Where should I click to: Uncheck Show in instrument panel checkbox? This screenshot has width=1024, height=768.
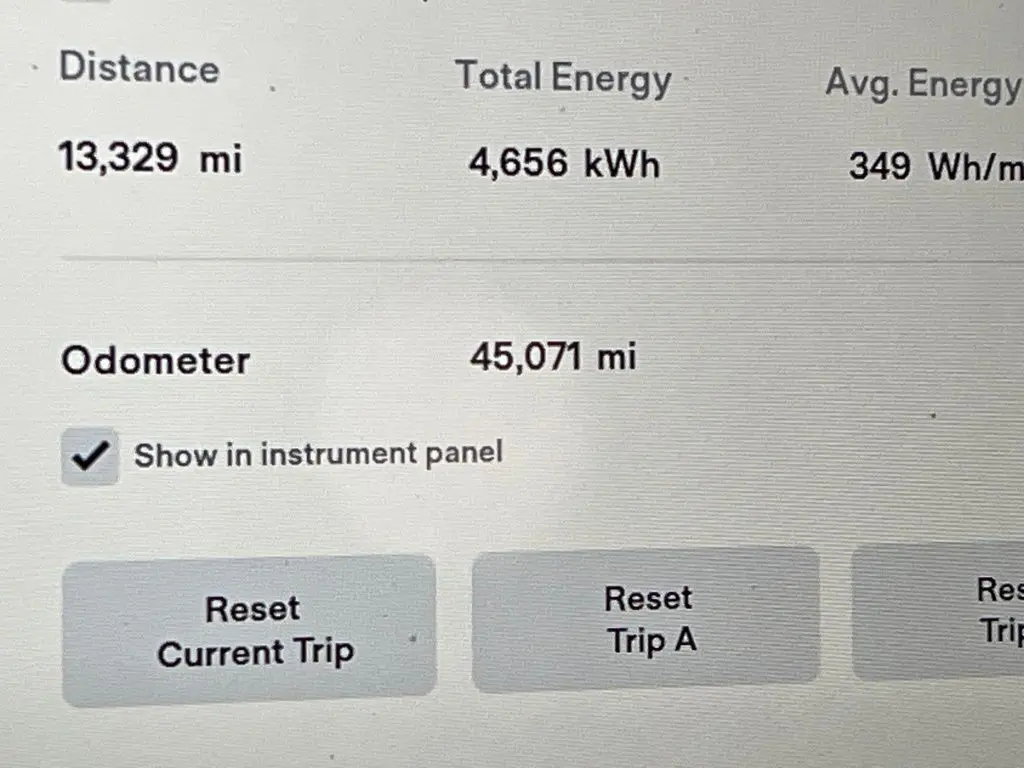tap(89, 457)
